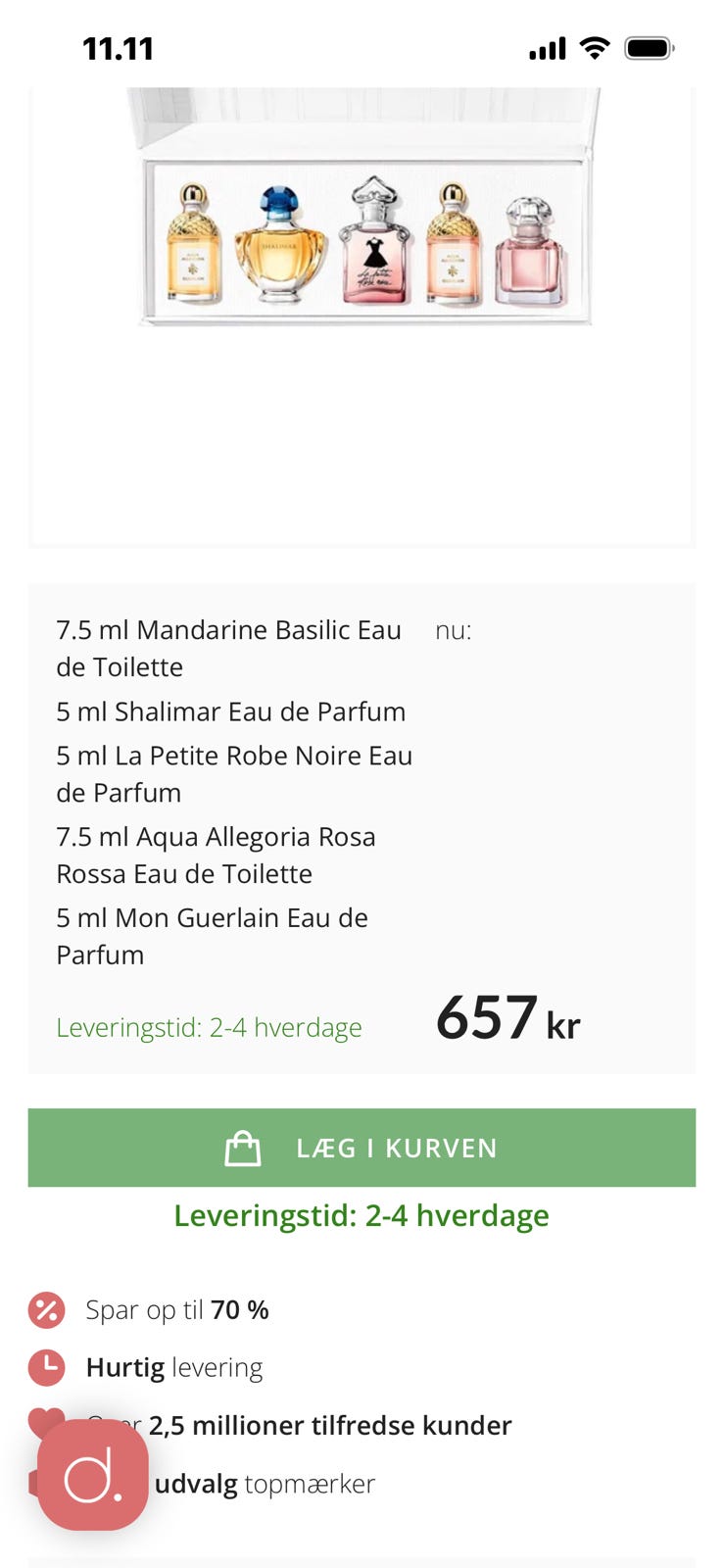Click the Mandarine Basilic Eau de Toilette text
724x1568 pixels.
228,648
